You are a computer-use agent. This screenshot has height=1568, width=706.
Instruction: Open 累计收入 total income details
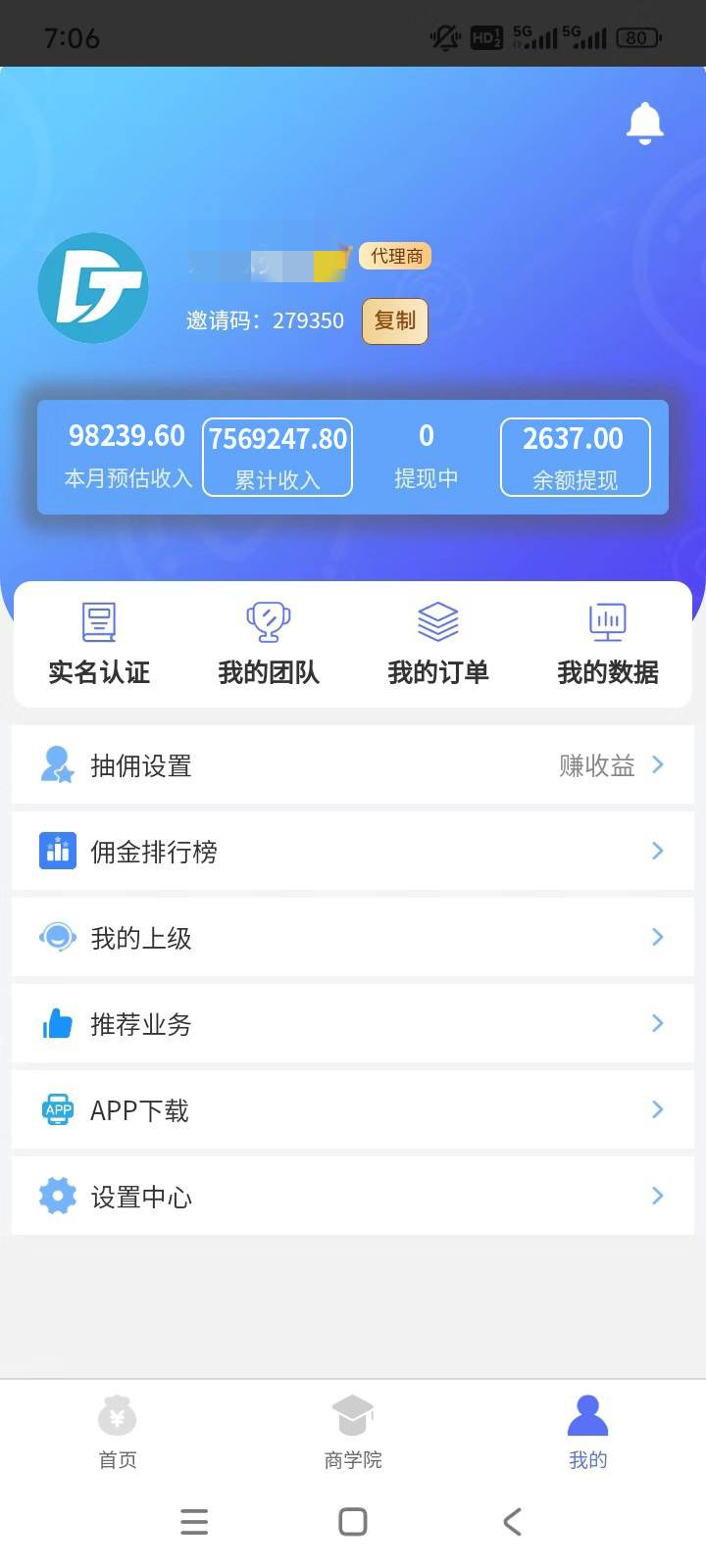click(277, 457)
